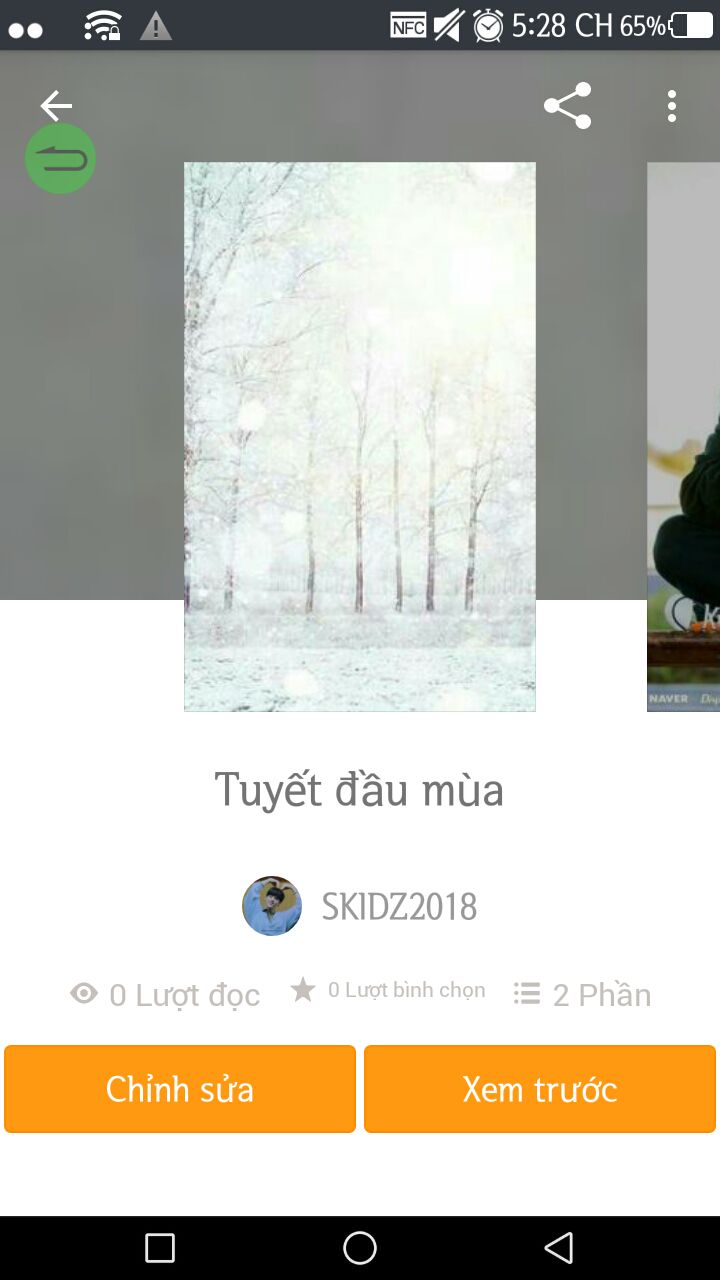This screenshot has width=720, height=1280.
Task: Open SKIDZ2018's author profile
Action: [360, 906]
